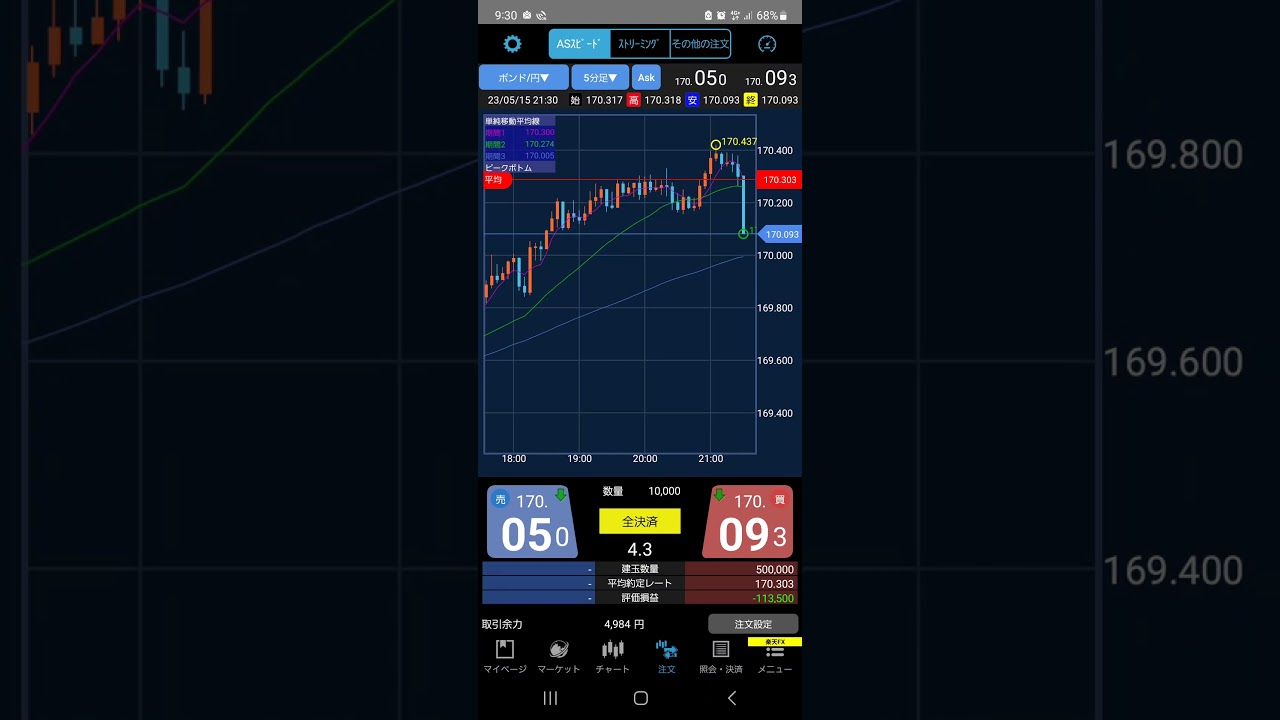
Task: Tap the yellow 全決済 close-all button
Action: pyautogui.click(x=639, y=521)
